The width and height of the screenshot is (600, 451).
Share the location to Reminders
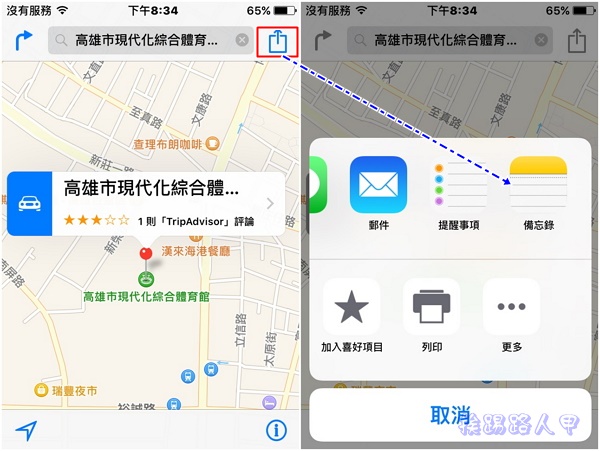[x=458, y=185]
